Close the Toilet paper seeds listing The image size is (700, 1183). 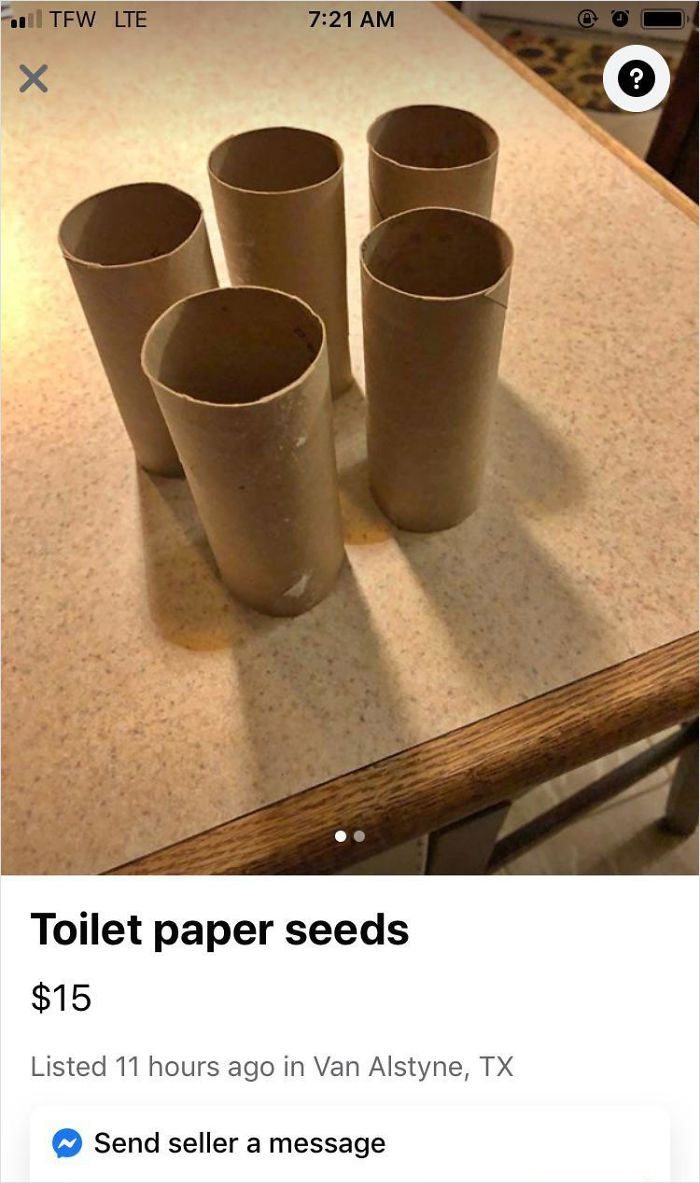(x=33, y=78)
